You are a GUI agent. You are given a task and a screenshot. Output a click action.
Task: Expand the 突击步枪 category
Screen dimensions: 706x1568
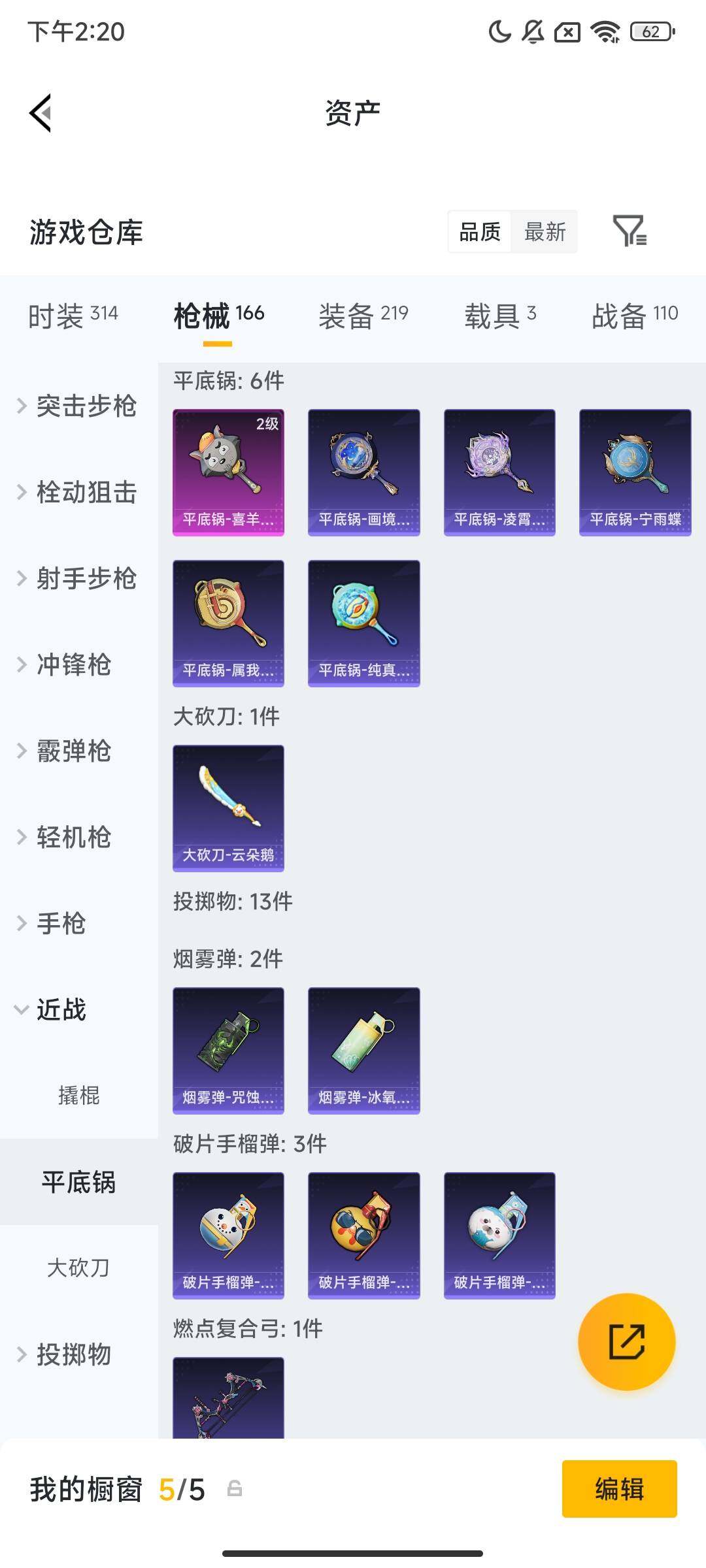tap(87, 406)
